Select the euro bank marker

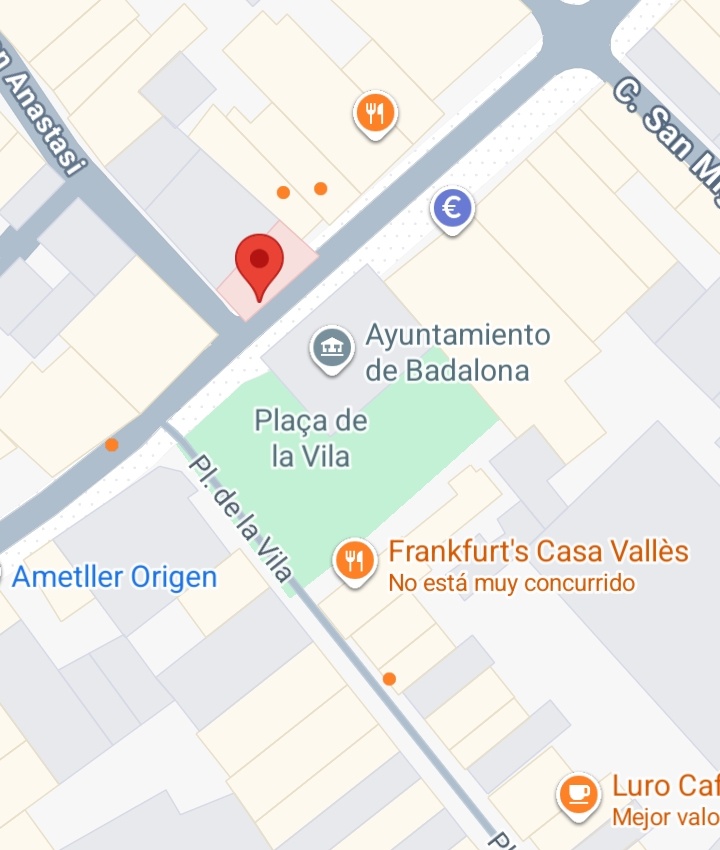pyautogui.click(x=452, y=209)
